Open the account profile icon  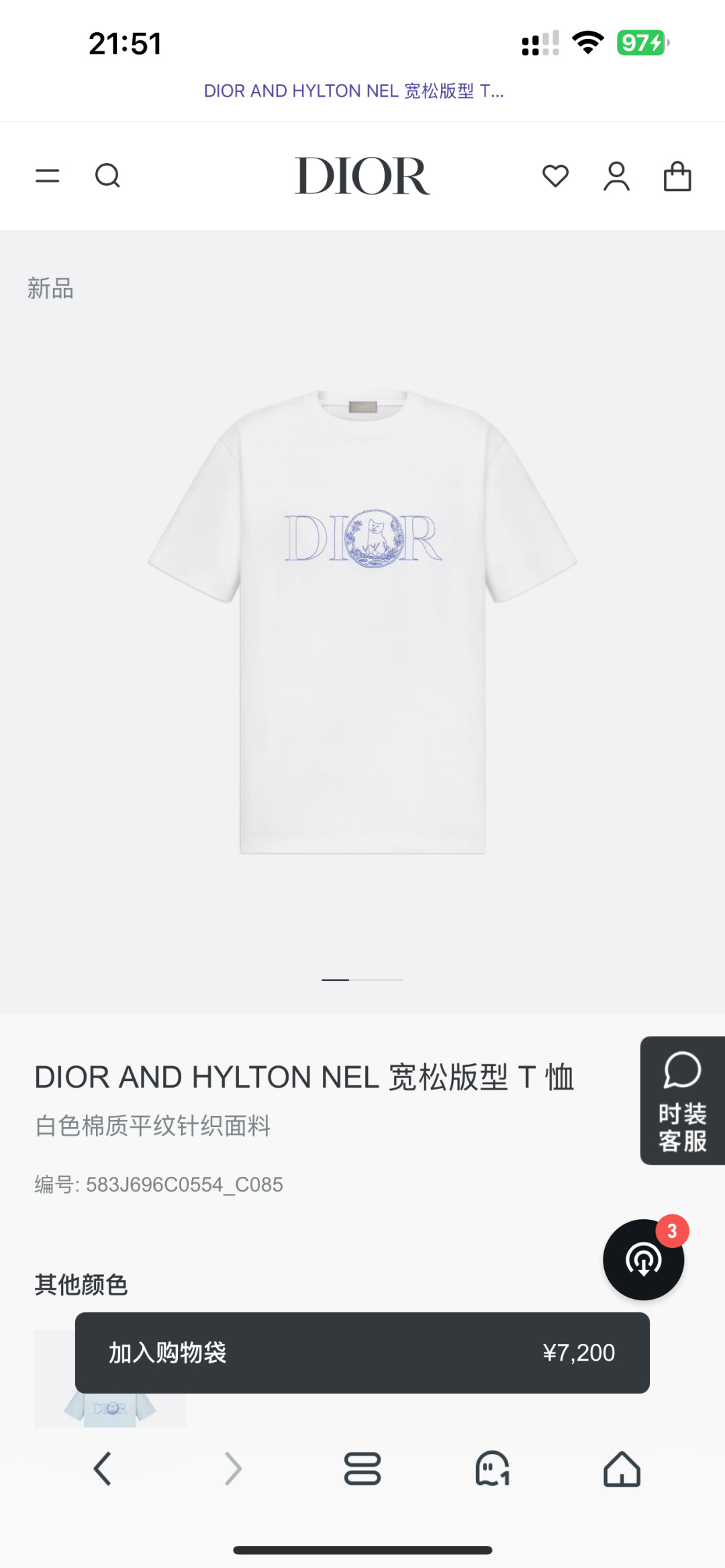click(x=616, y=176)
